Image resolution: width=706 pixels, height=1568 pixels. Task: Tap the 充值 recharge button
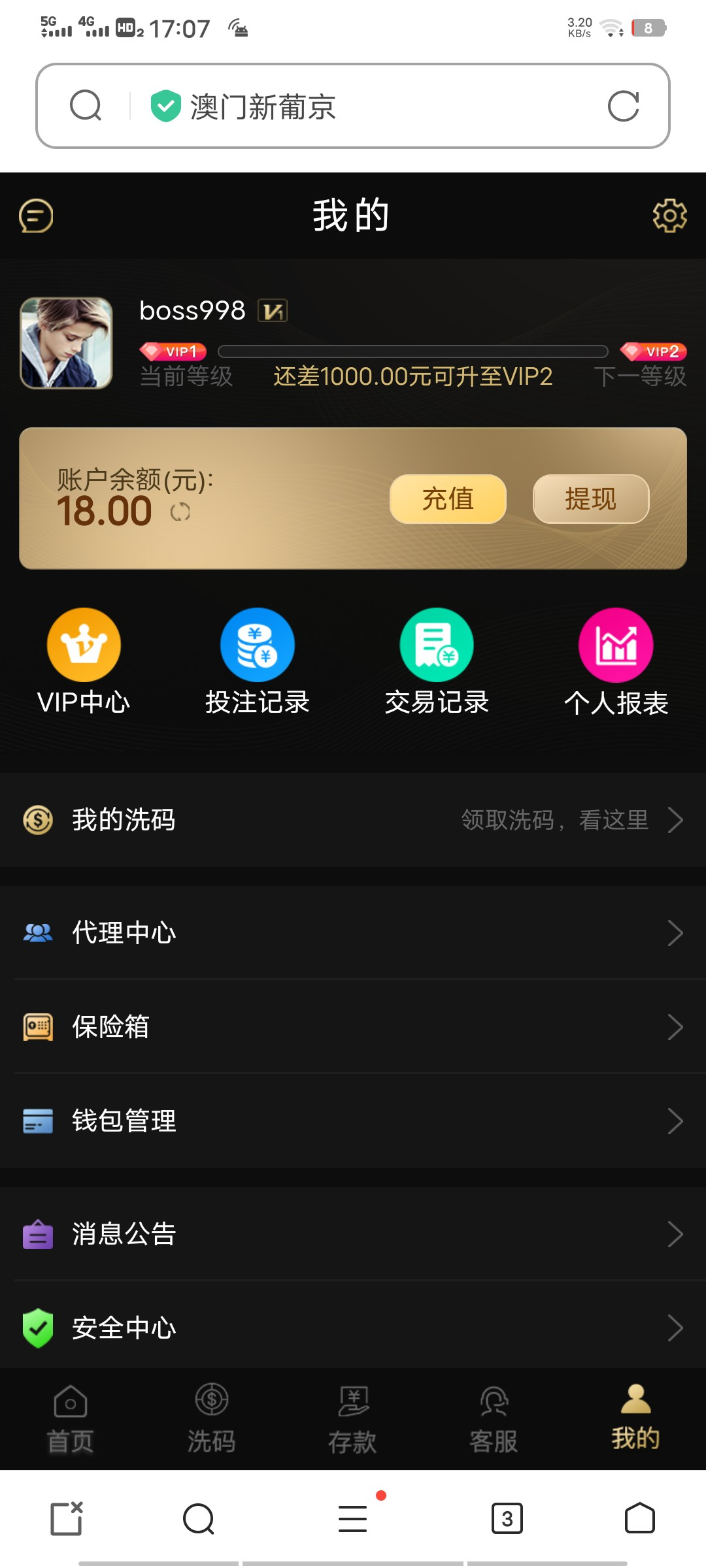pos(448,499)
